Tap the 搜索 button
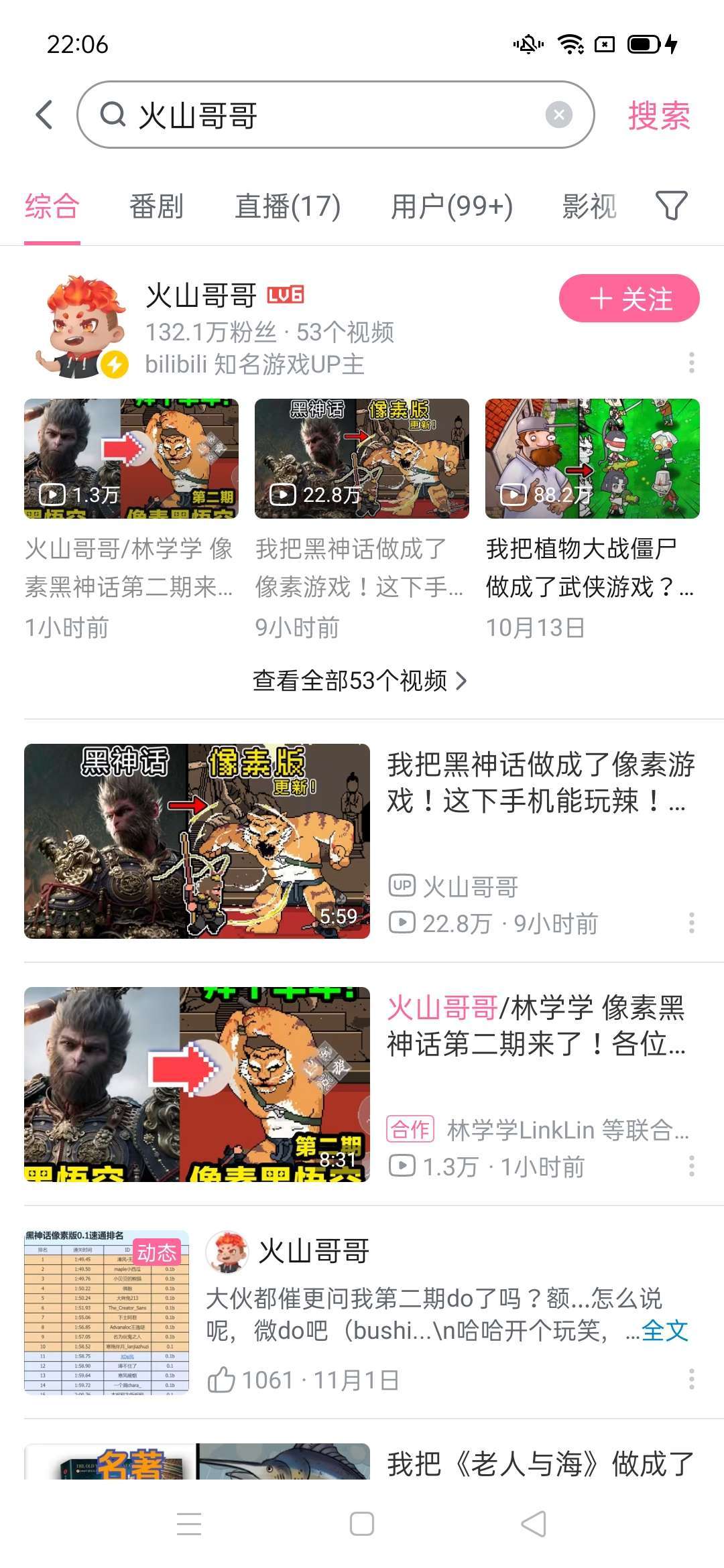The width and height of the screenshot is (724, 1568). 658,115
